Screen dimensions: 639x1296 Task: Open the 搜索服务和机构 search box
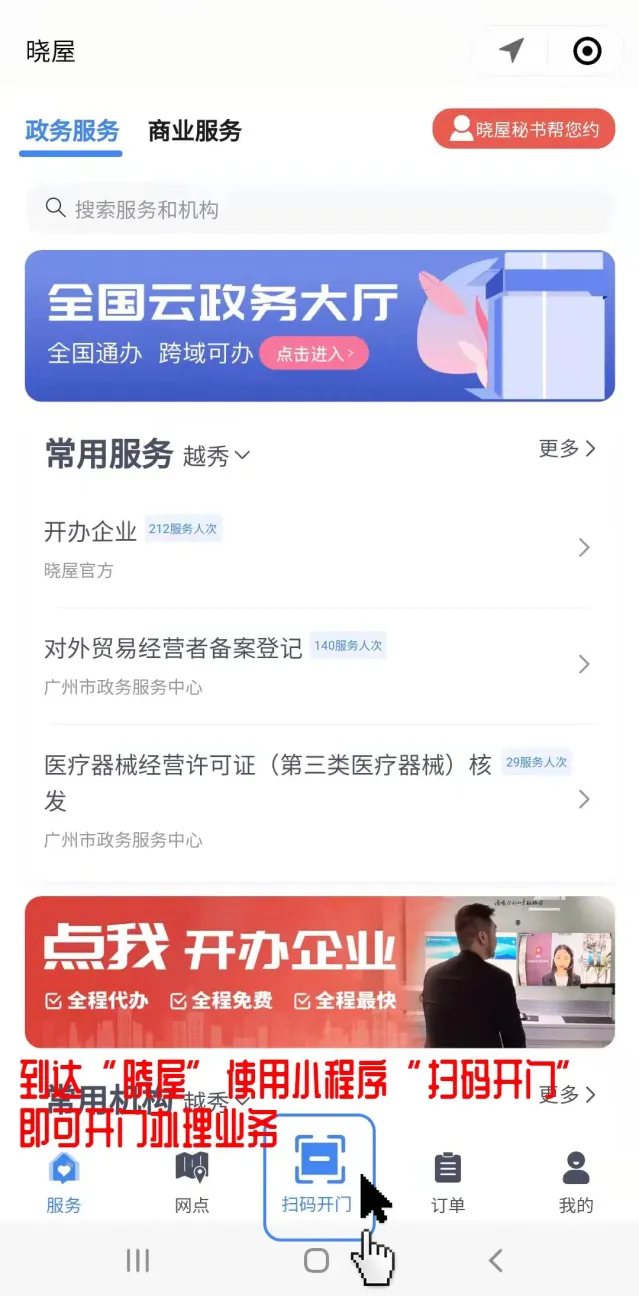tap(319, 209)
